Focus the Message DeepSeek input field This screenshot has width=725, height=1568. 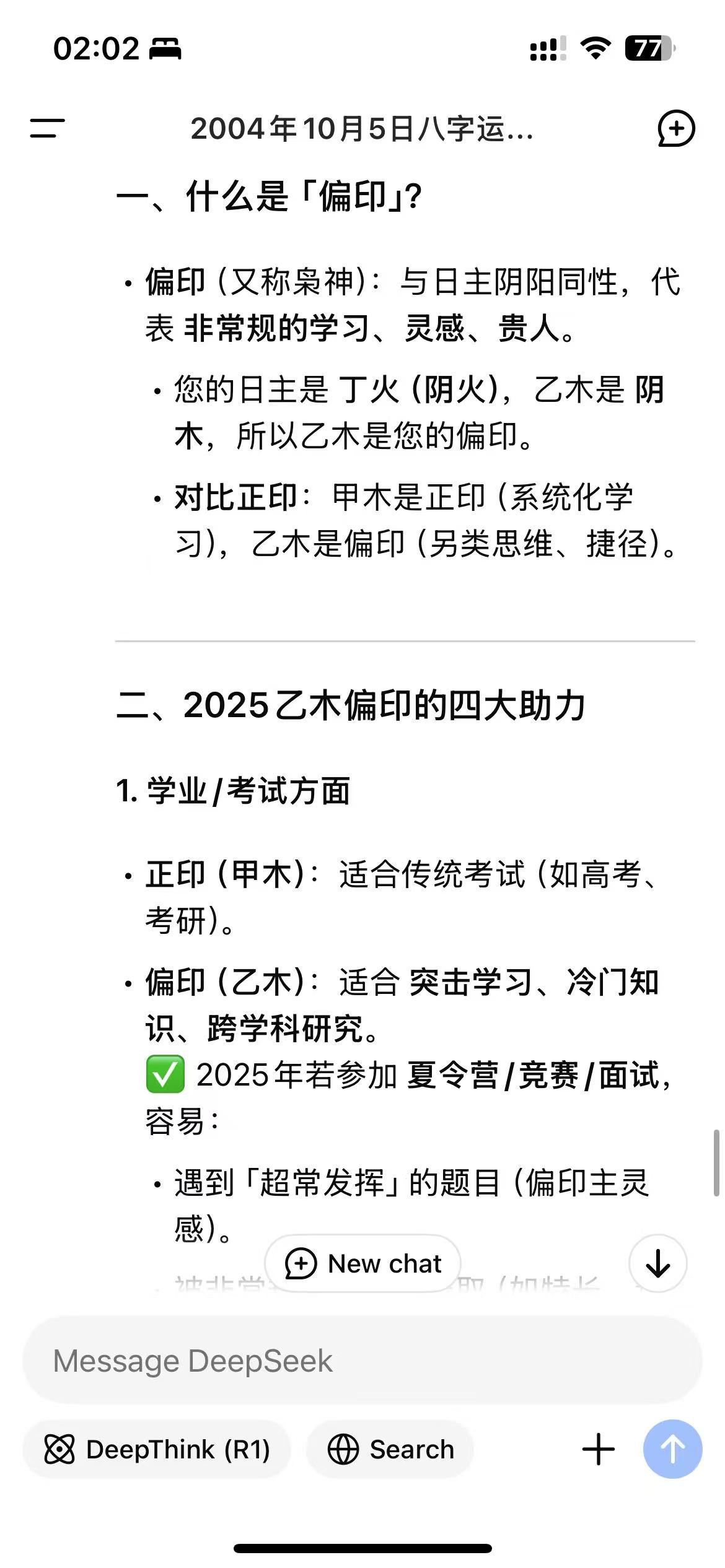click(362, 1361)
